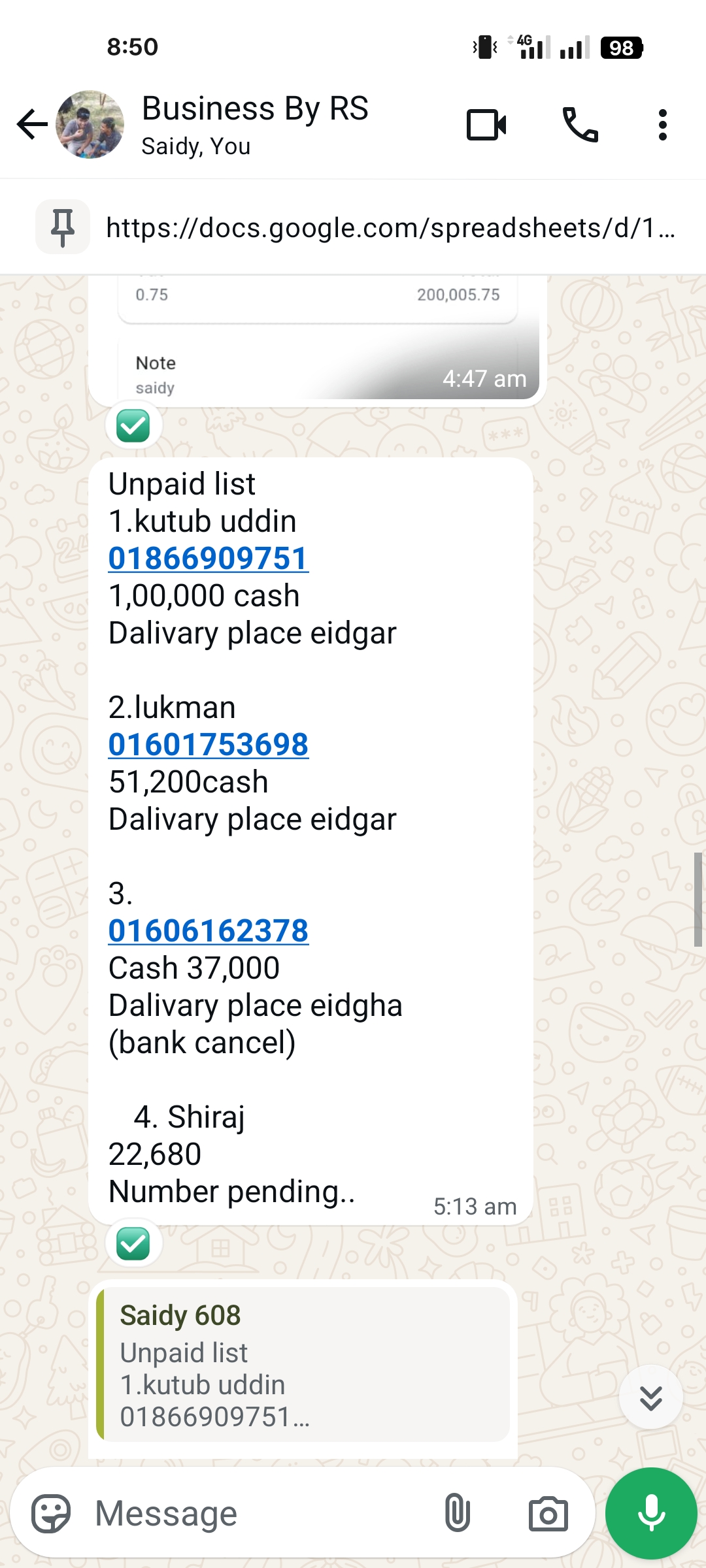Open the pinned Google Sheets link
The image size is (706, 1568).
pyautogui.click(x=390, y=228)
